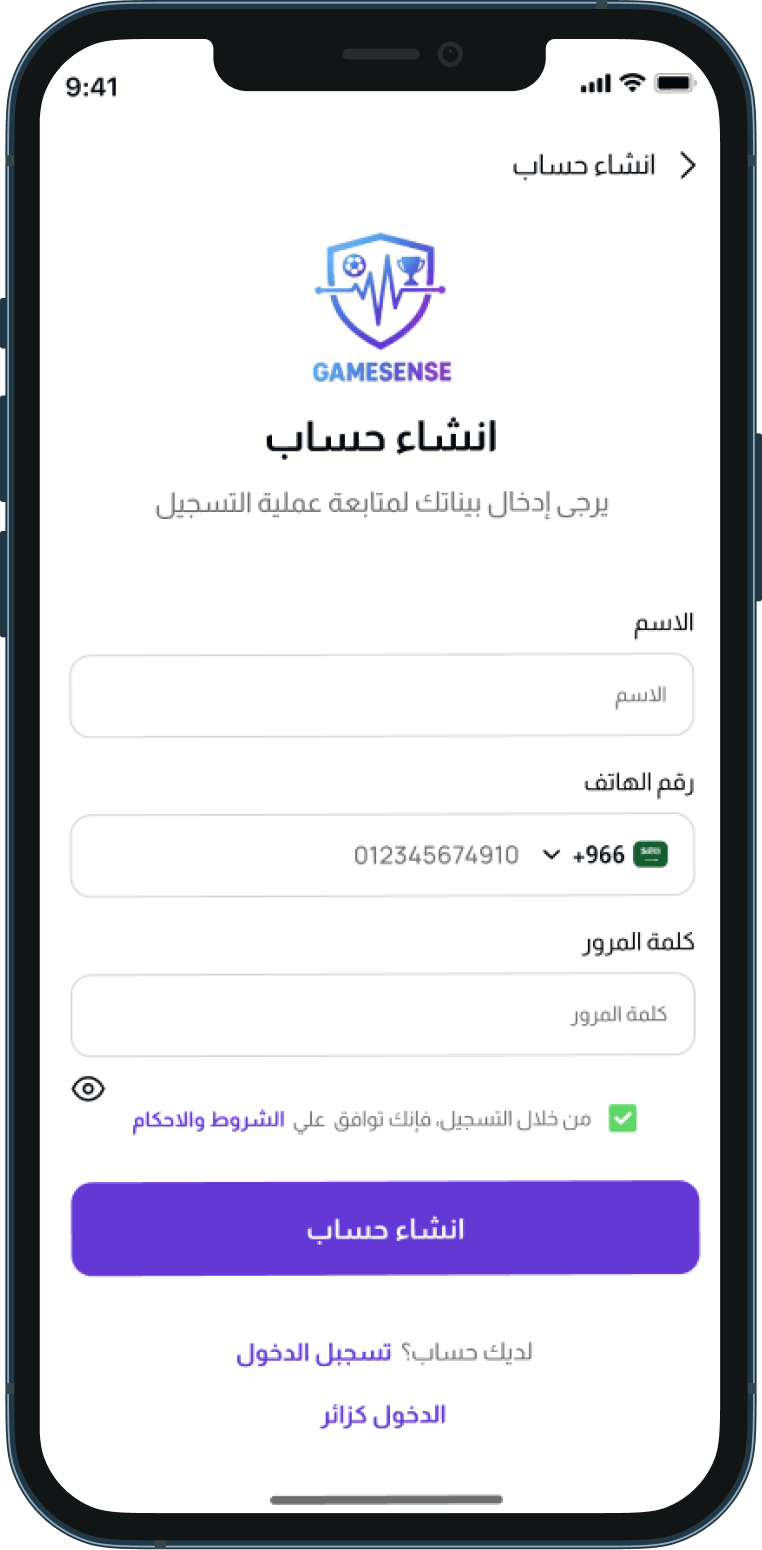Tap the purple انشاء حساب button
Viewport: 762px width, 1550px height.
point(385,1228)
